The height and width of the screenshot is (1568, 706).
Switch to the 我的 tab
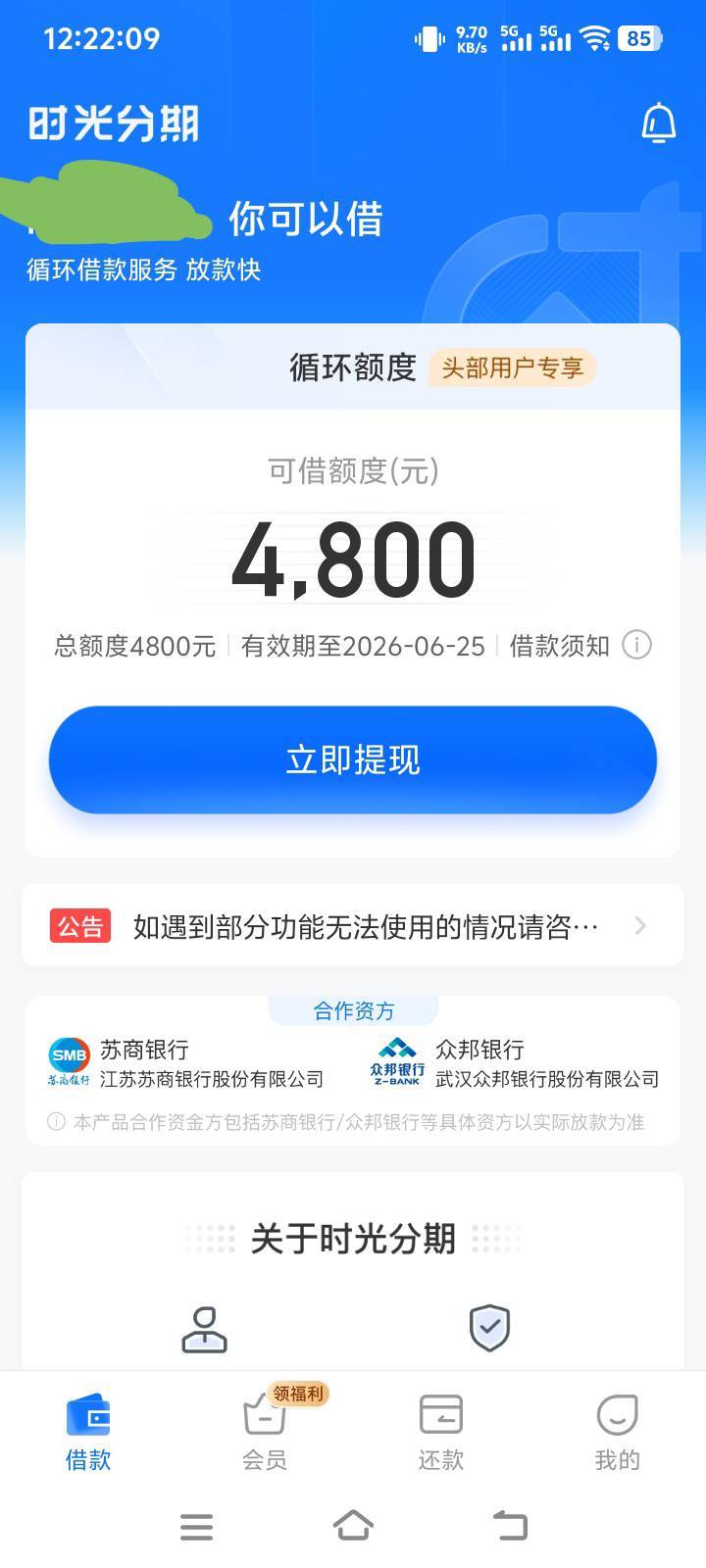(618, 1432)
